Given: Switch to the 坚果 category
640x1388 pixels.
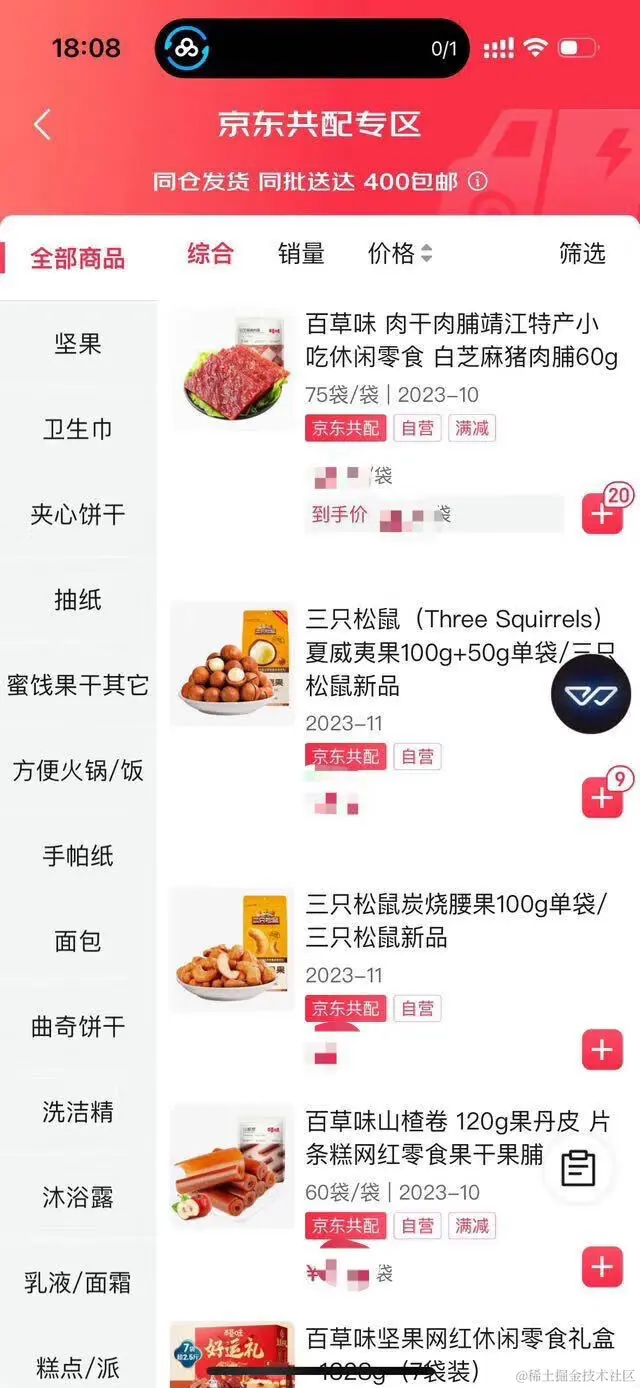Looking at the screenshot, I should pos(78,345).
